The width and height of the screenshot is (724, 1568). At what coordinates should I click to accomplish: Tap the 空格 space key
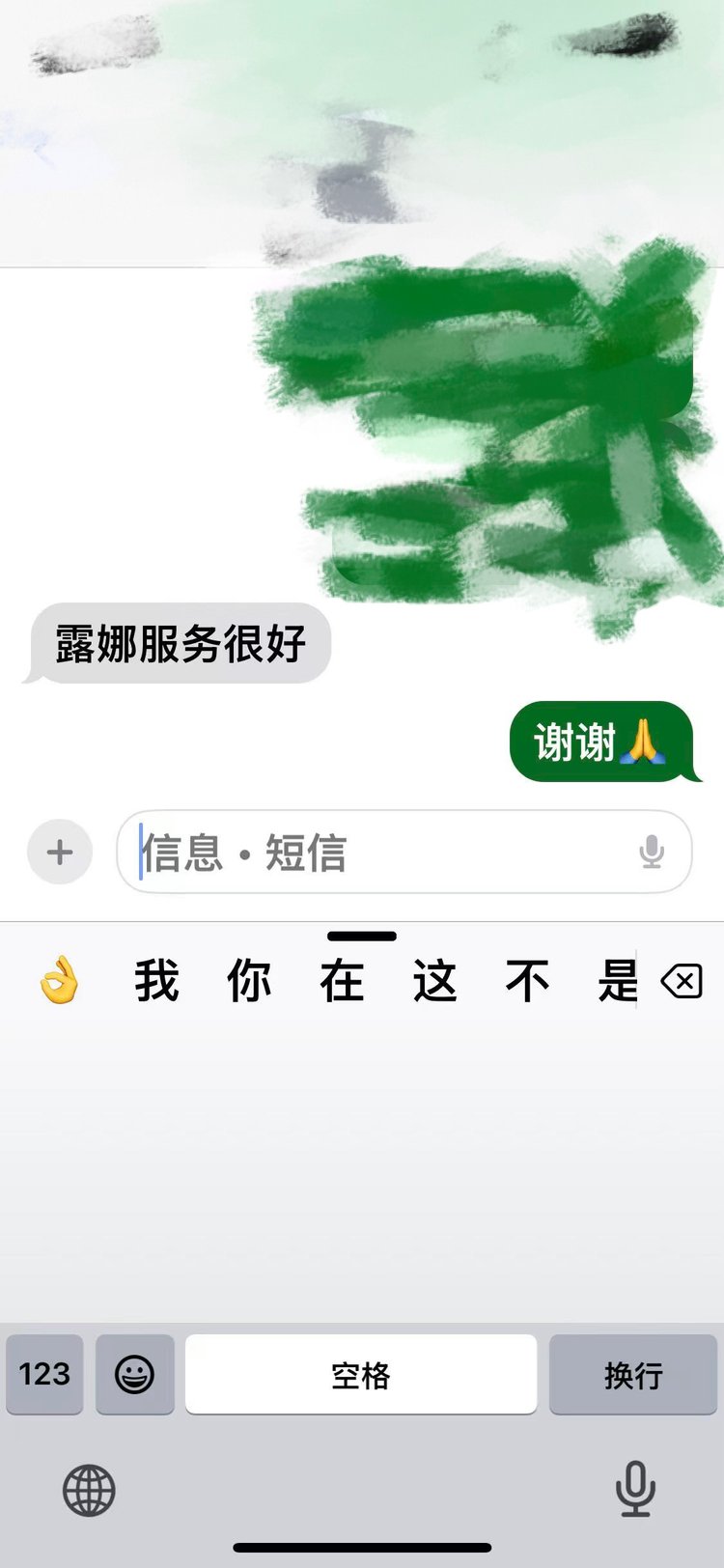tap(361, 1374)
